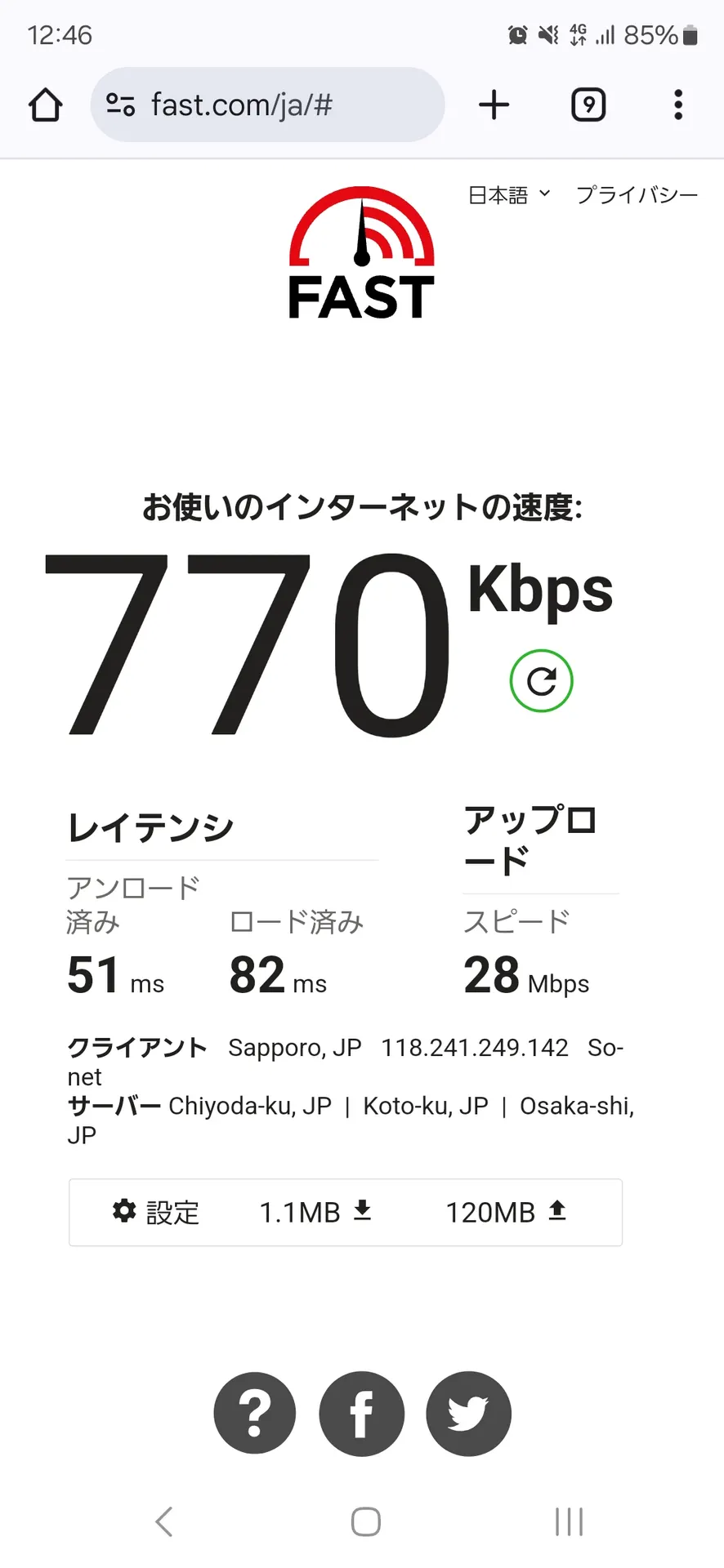Open the browser overflow menu
Screen dimensions: 724x1568
(x=678, y=105)
